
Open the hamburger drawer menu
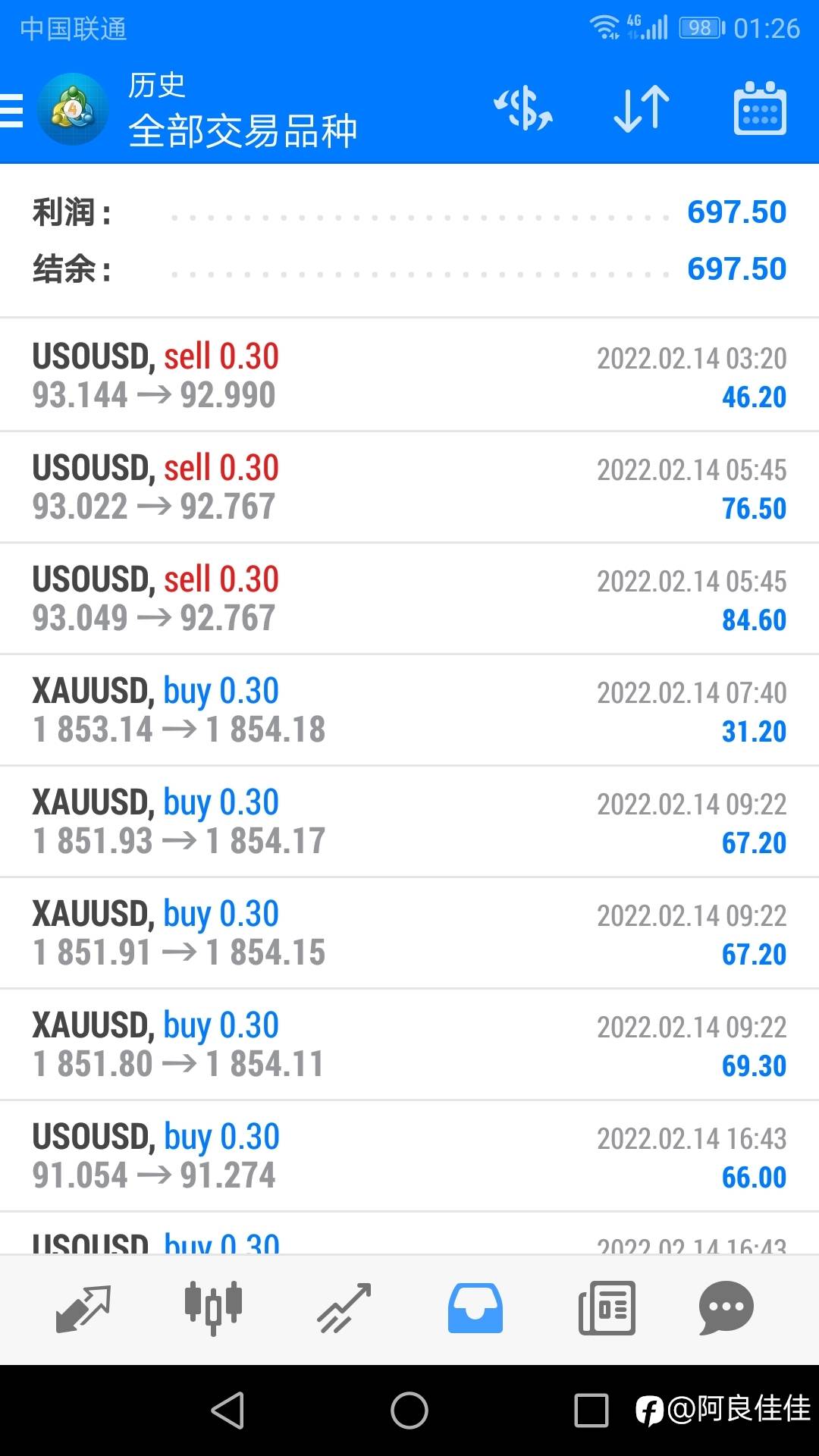tap(11, 111)
